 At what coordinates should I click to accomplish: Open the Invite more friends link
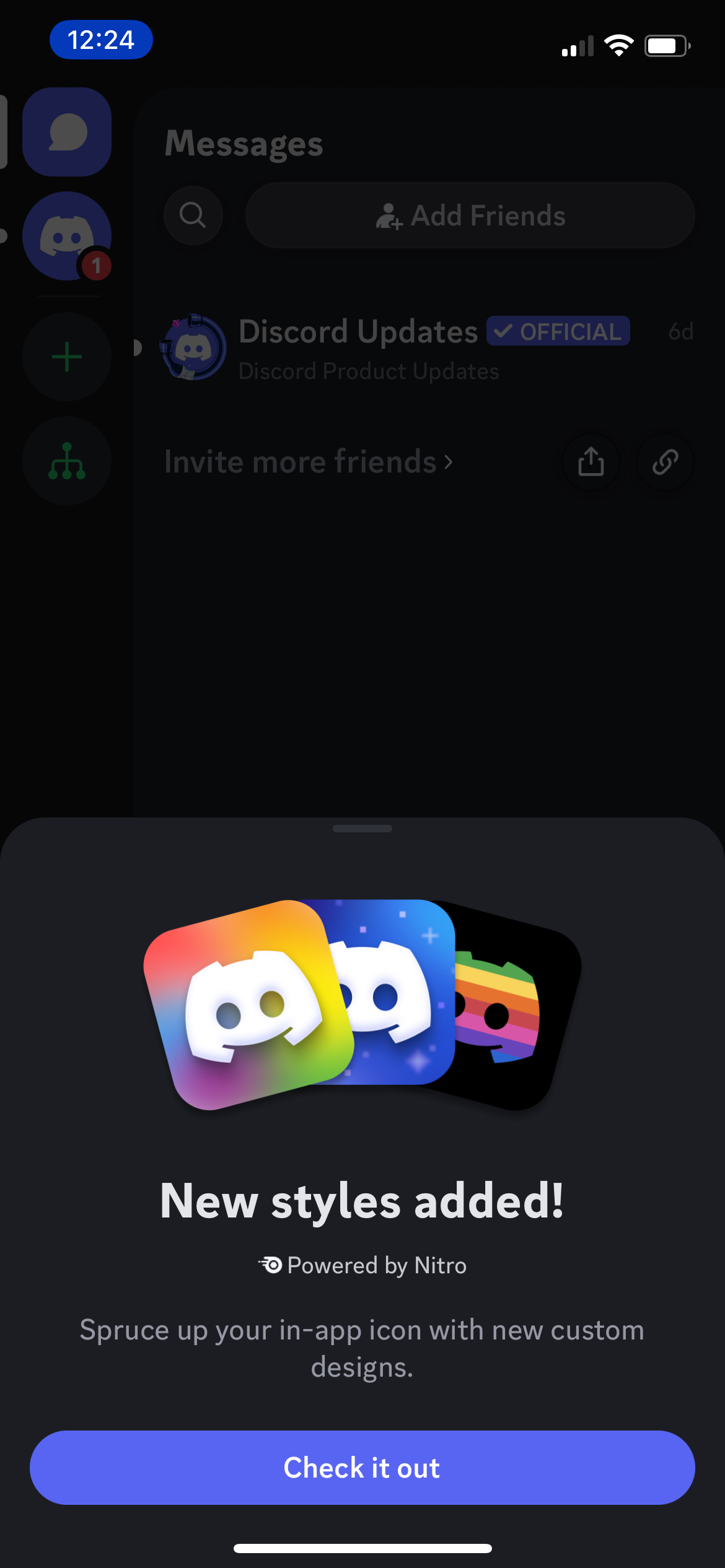click(x=301, y=461)
